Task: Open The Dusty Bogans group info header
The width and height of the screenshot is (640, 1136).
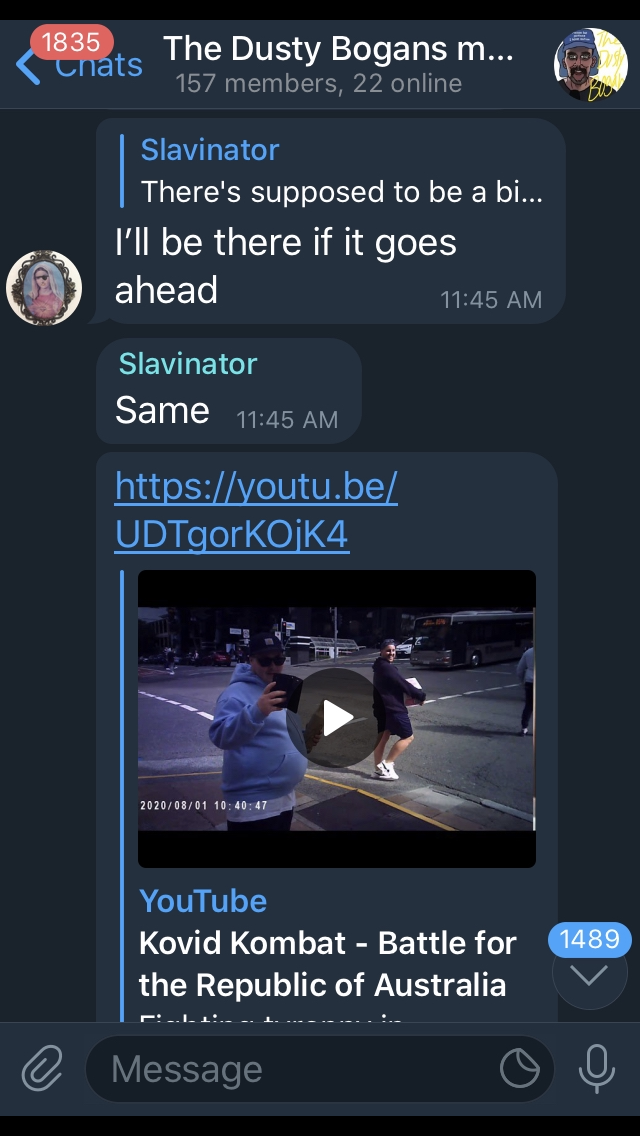Action: point(338,64)
